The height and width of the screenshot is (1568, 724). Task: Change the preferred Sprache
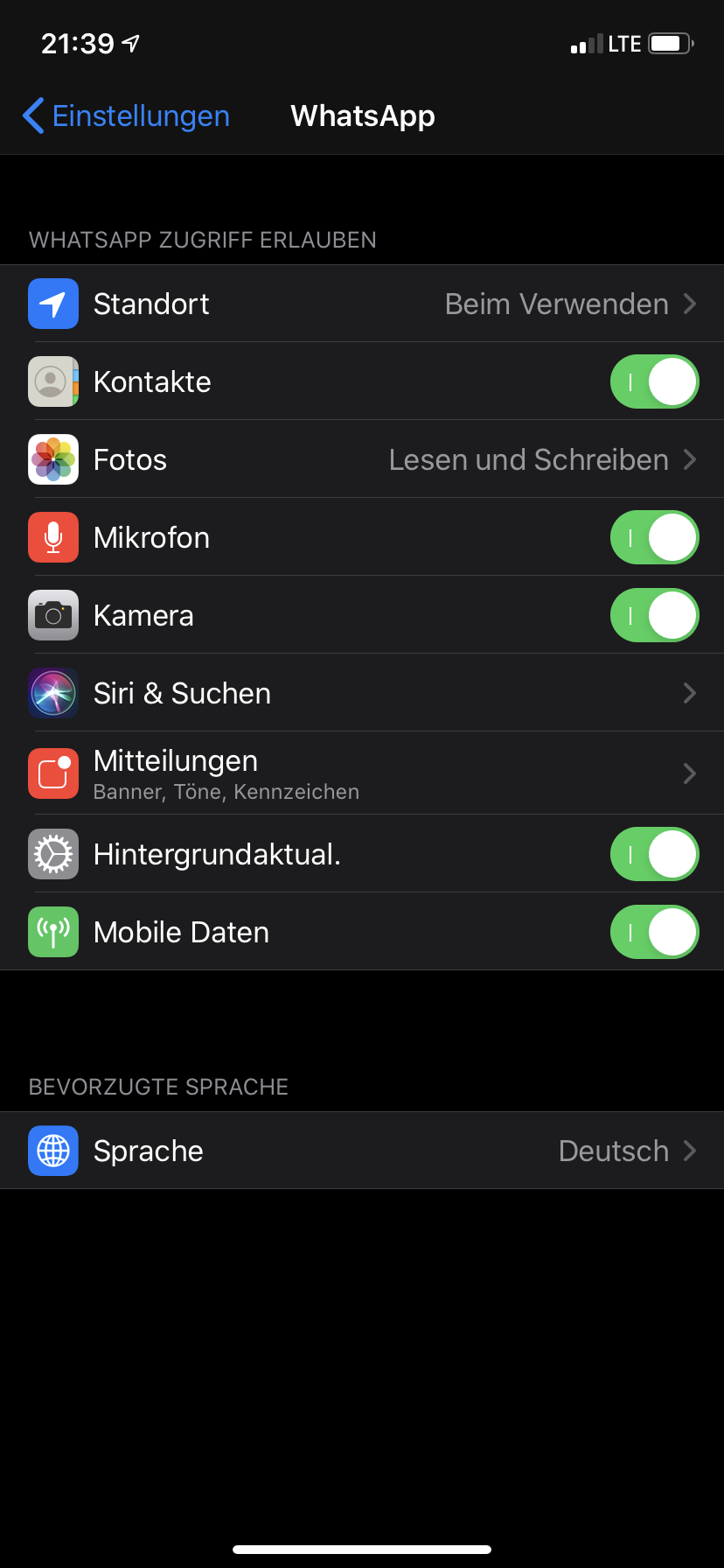coord(362,1151)
